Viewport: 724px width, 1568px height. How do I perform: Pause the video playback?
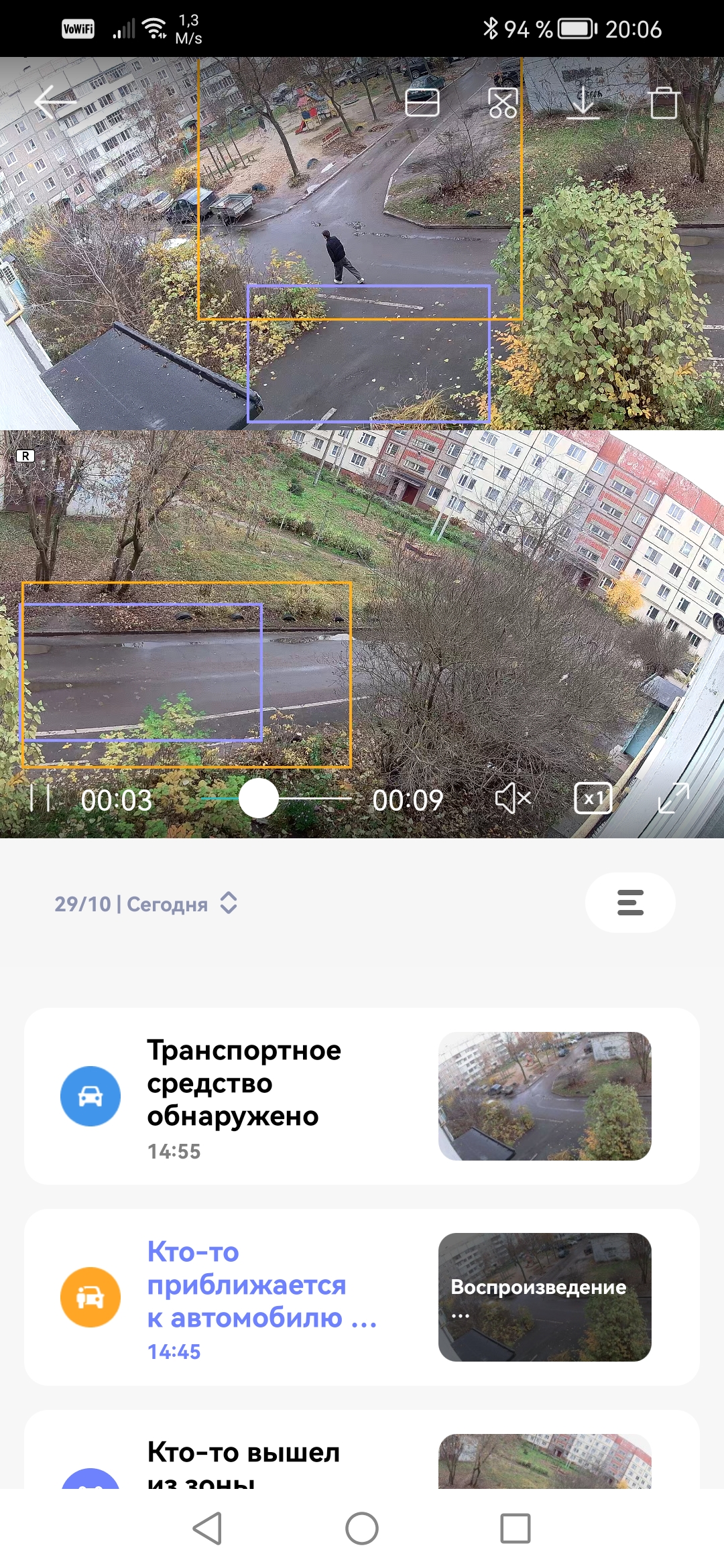click(x=40, y=799)
